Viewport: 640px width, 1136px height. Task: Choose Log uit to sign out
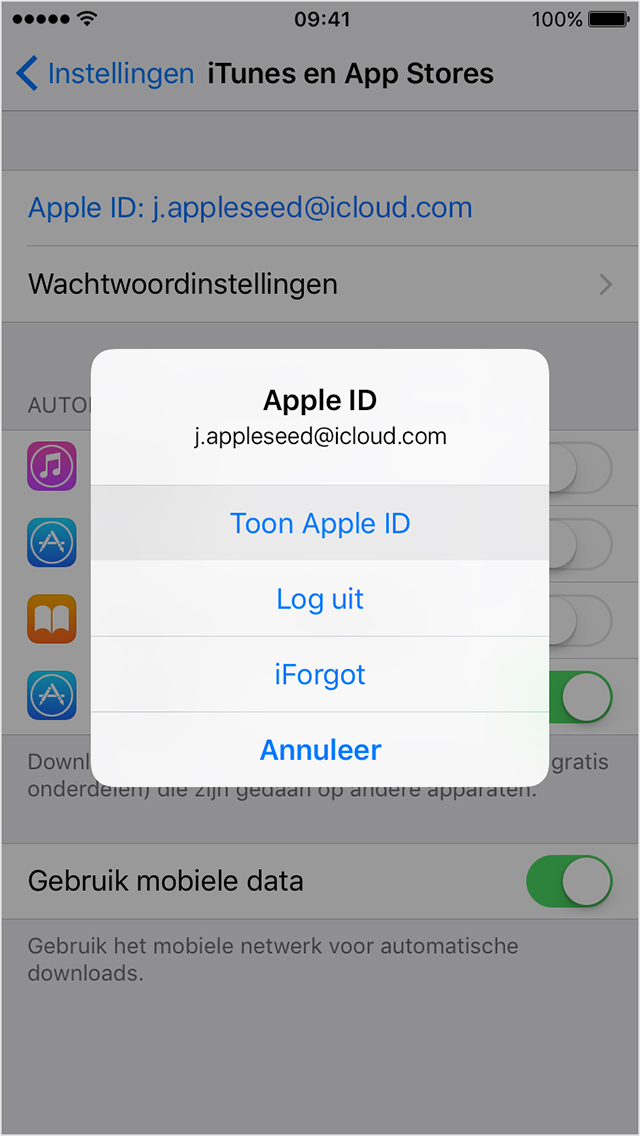click(x=320, y=598)
